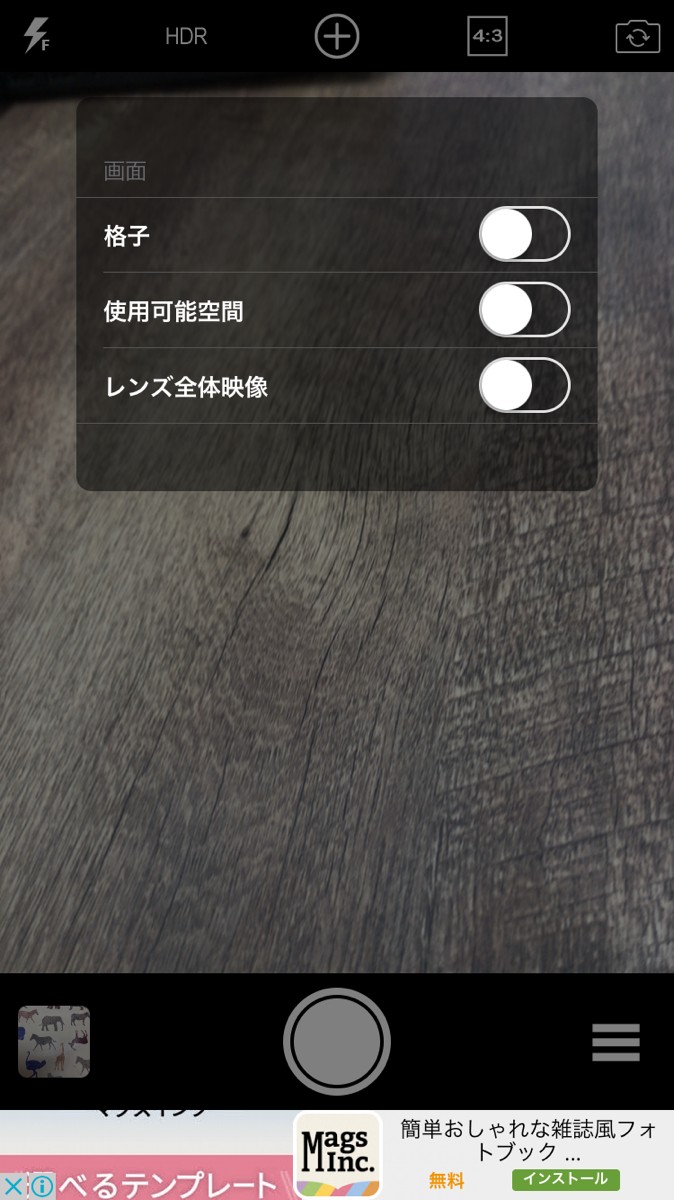The height and width of the screenshot is (1200, 674).
Task: Turn on HDR mode
Action: click(x=186, y=37)
